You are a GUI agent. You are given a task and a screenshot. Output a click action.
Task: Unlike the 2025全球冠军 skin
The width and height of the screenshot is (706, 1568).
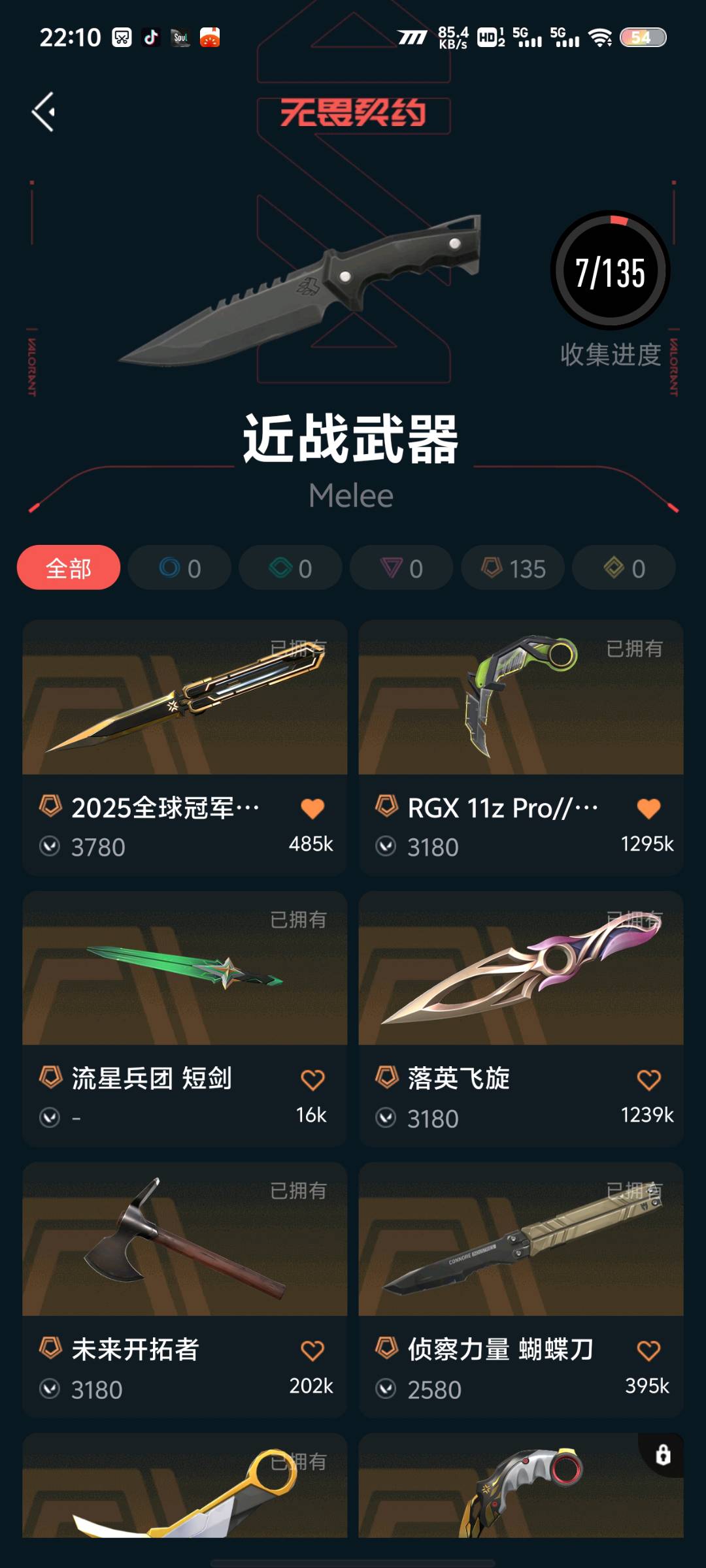pos(312,809)
